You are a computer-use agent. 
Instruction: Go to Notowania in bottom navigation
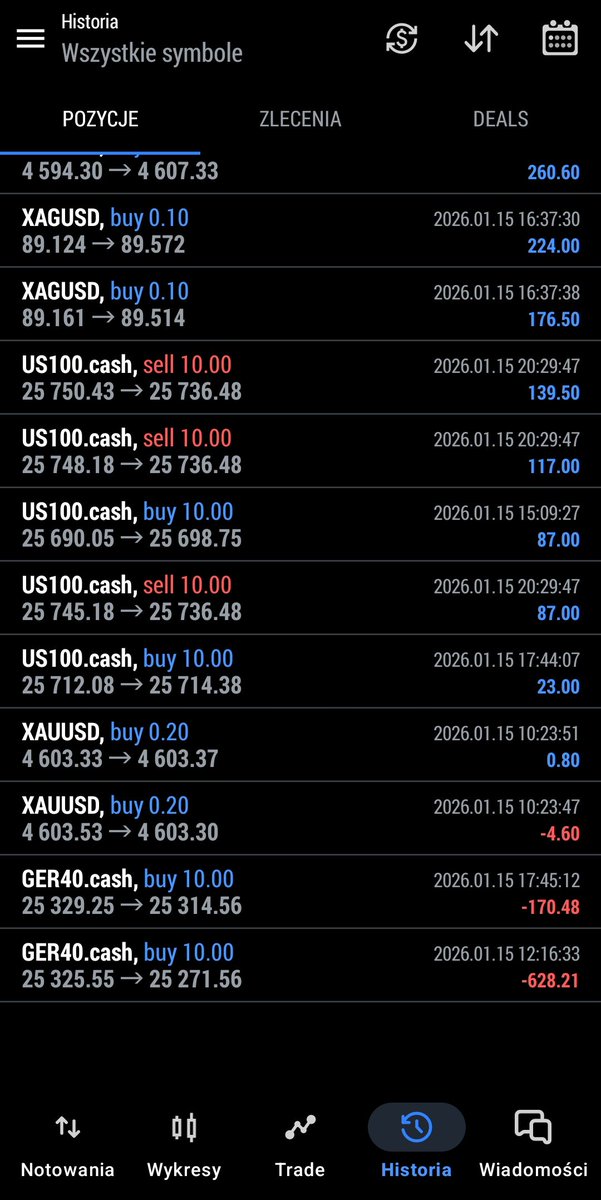point(68,1142)
